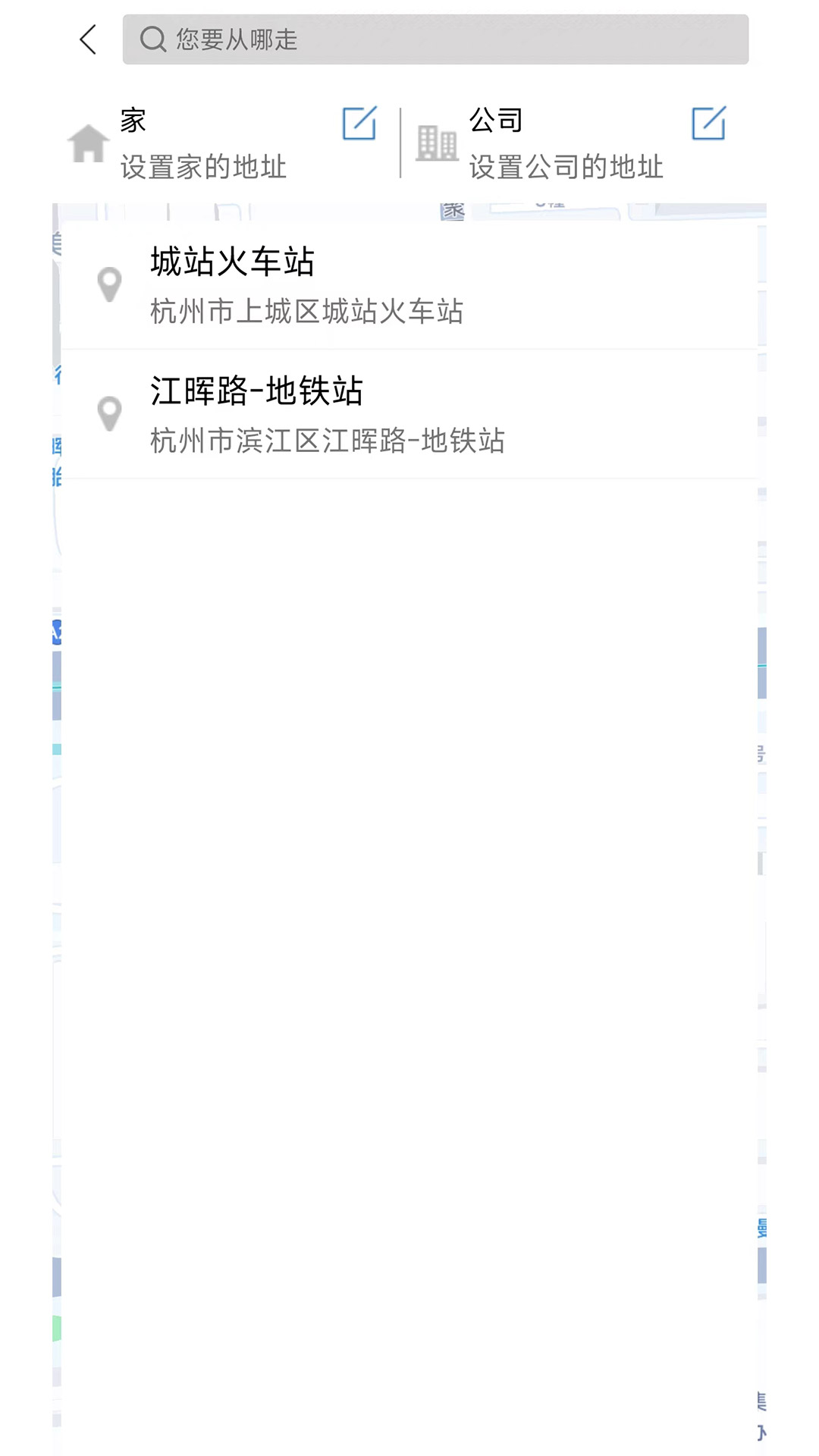Go back using the top-left arrow
This screenshot has width=819, height=1456.
point(88,39)
